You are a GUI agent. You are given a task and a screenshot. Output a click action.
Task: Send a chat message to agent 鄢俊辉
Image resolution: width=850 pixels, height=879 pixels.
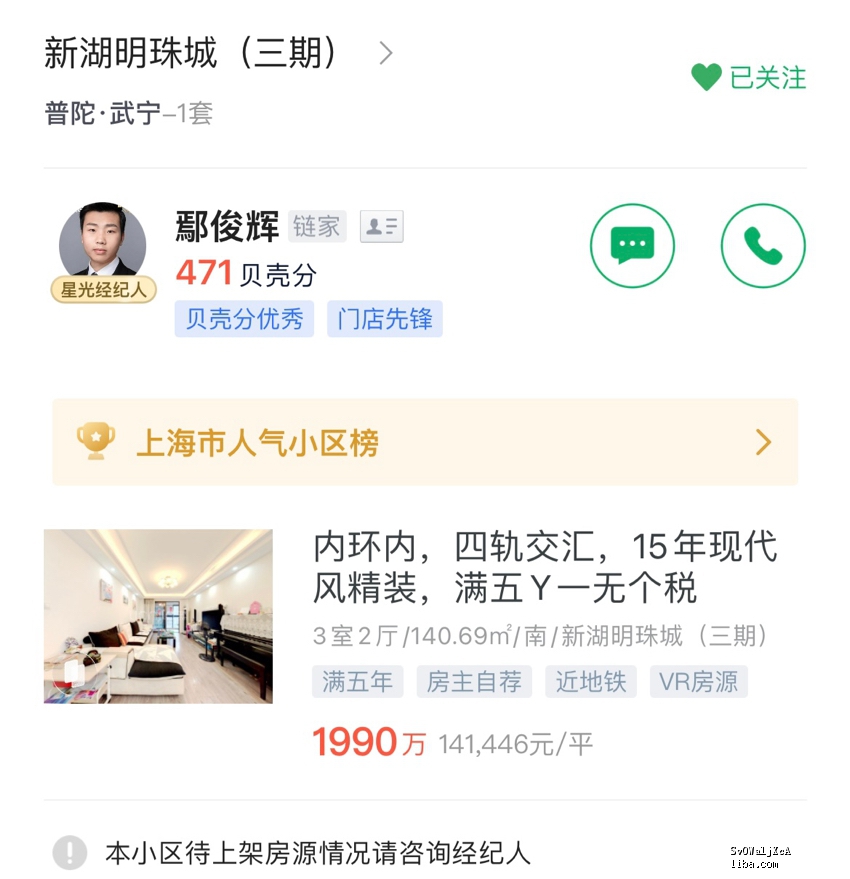pos(632,245)
